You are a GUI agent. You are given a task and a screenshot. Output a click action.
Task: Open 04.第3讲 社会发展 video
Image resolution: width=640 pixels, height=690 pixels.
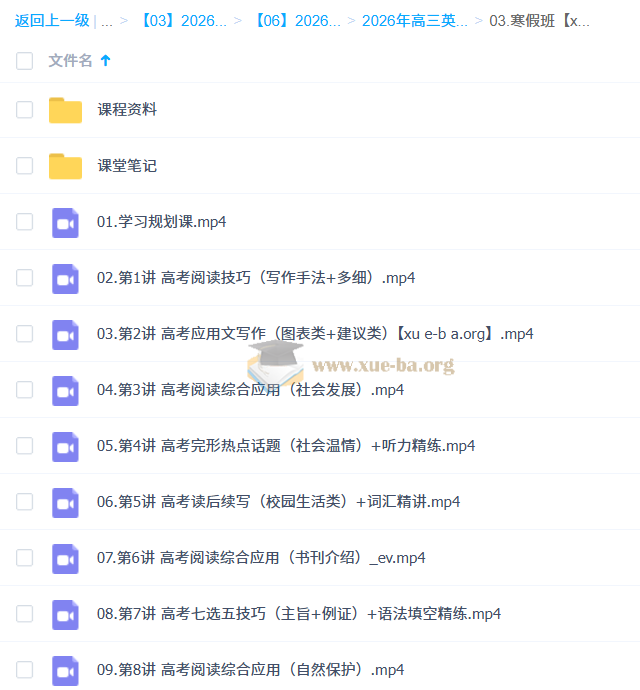(x=250, y=390)
